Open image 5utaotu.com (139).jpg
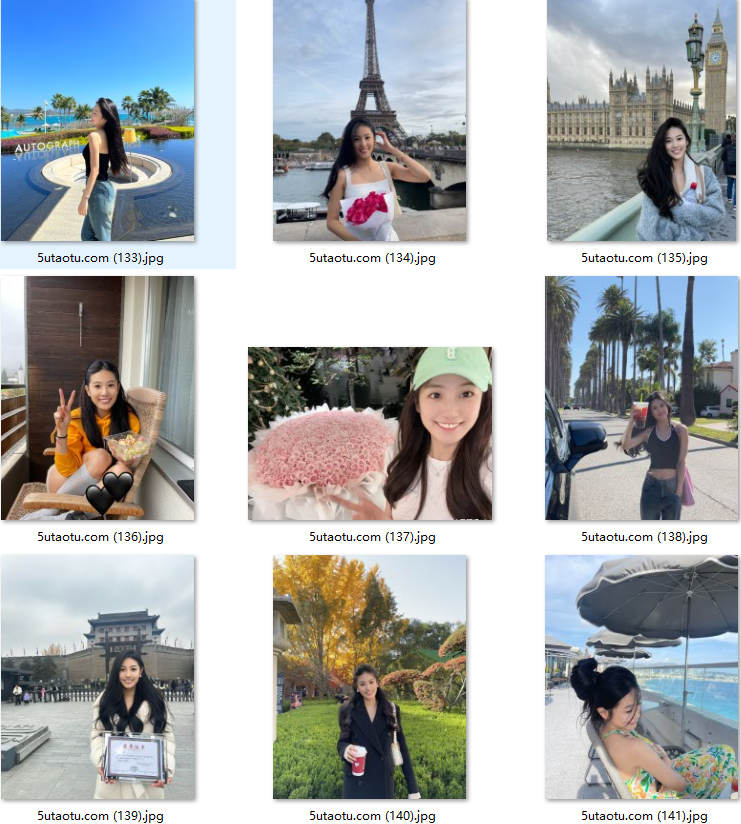Screen dimensions: 741x824 coord(98,677)
